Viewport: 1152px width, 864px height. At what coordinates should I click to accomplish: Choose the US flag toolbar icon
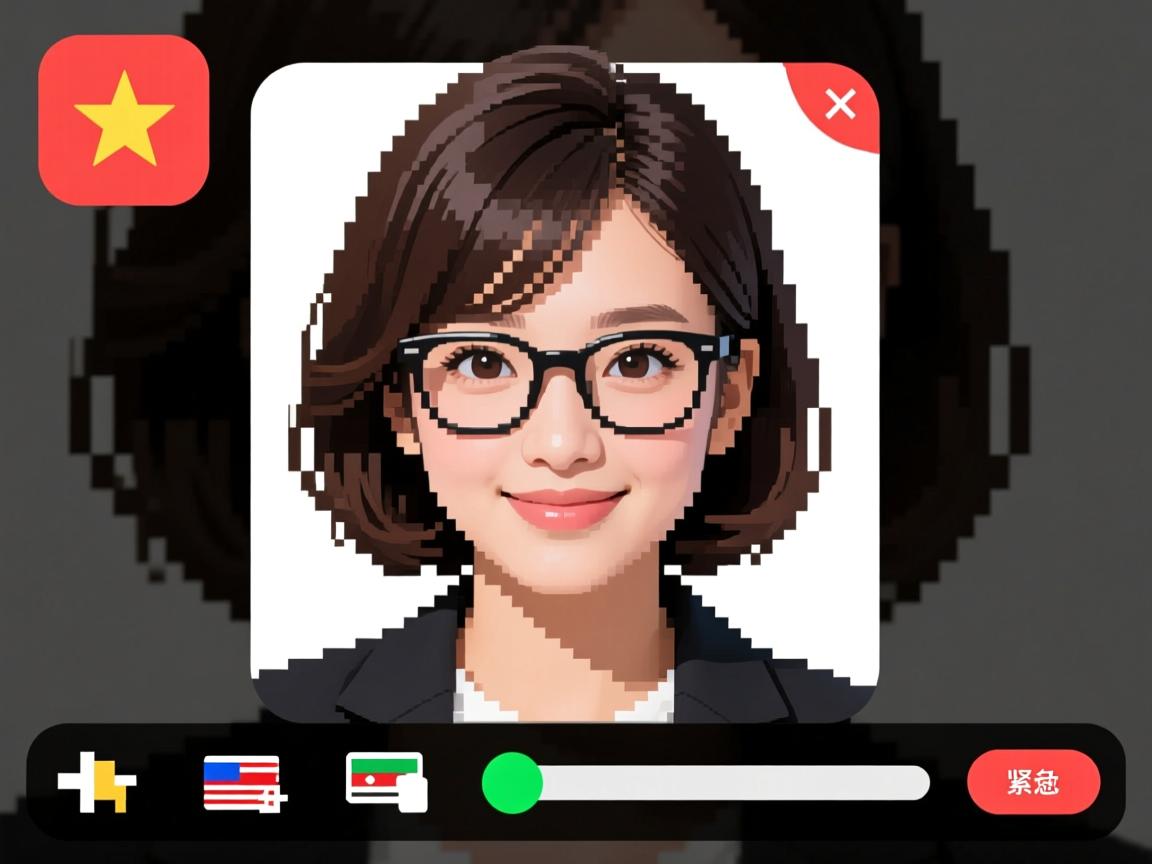click(x=243, y=782)
